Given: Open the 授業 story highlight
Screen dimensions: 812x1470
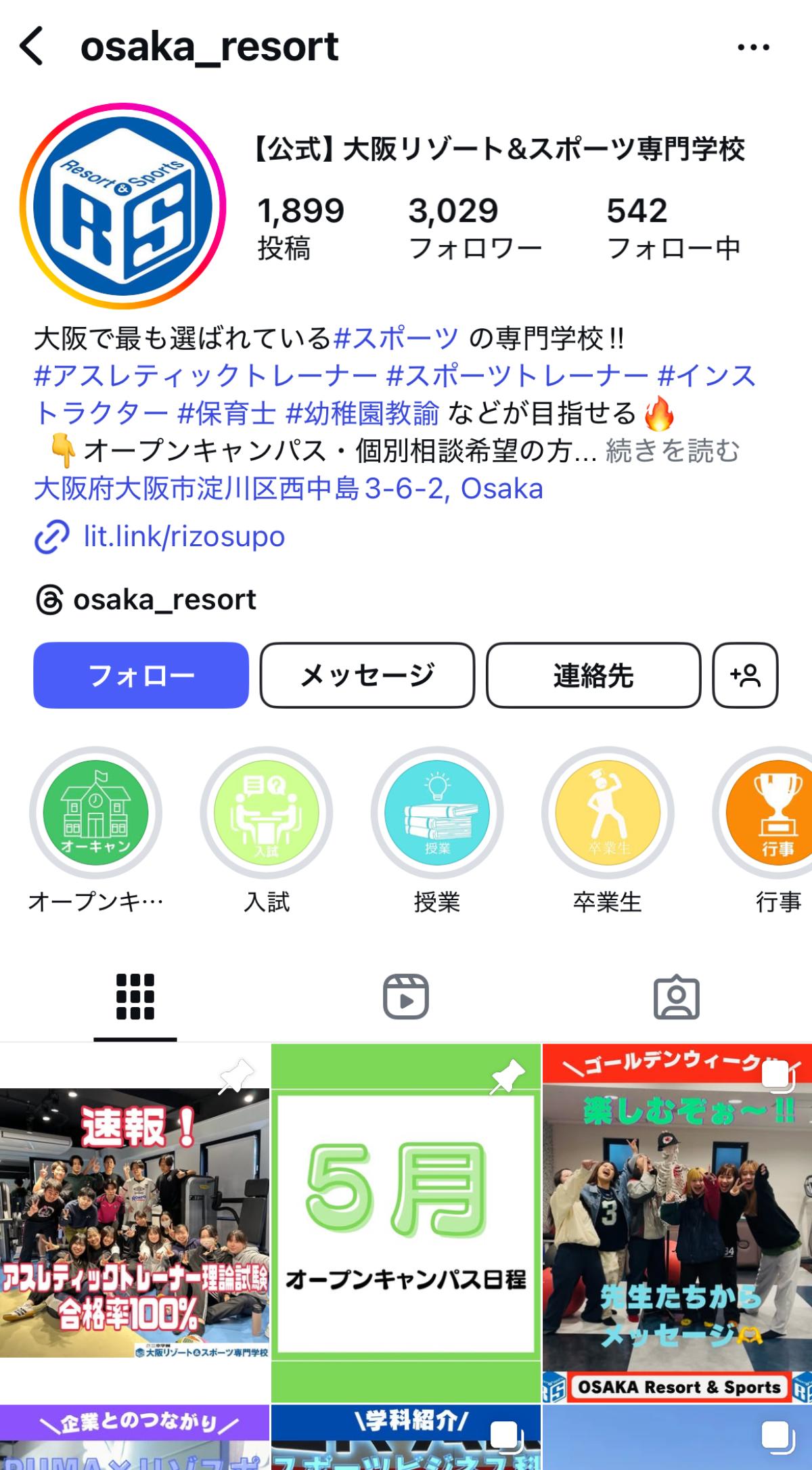Looking at the screenshot, I should pyautogui.click(x=437, y=812).
